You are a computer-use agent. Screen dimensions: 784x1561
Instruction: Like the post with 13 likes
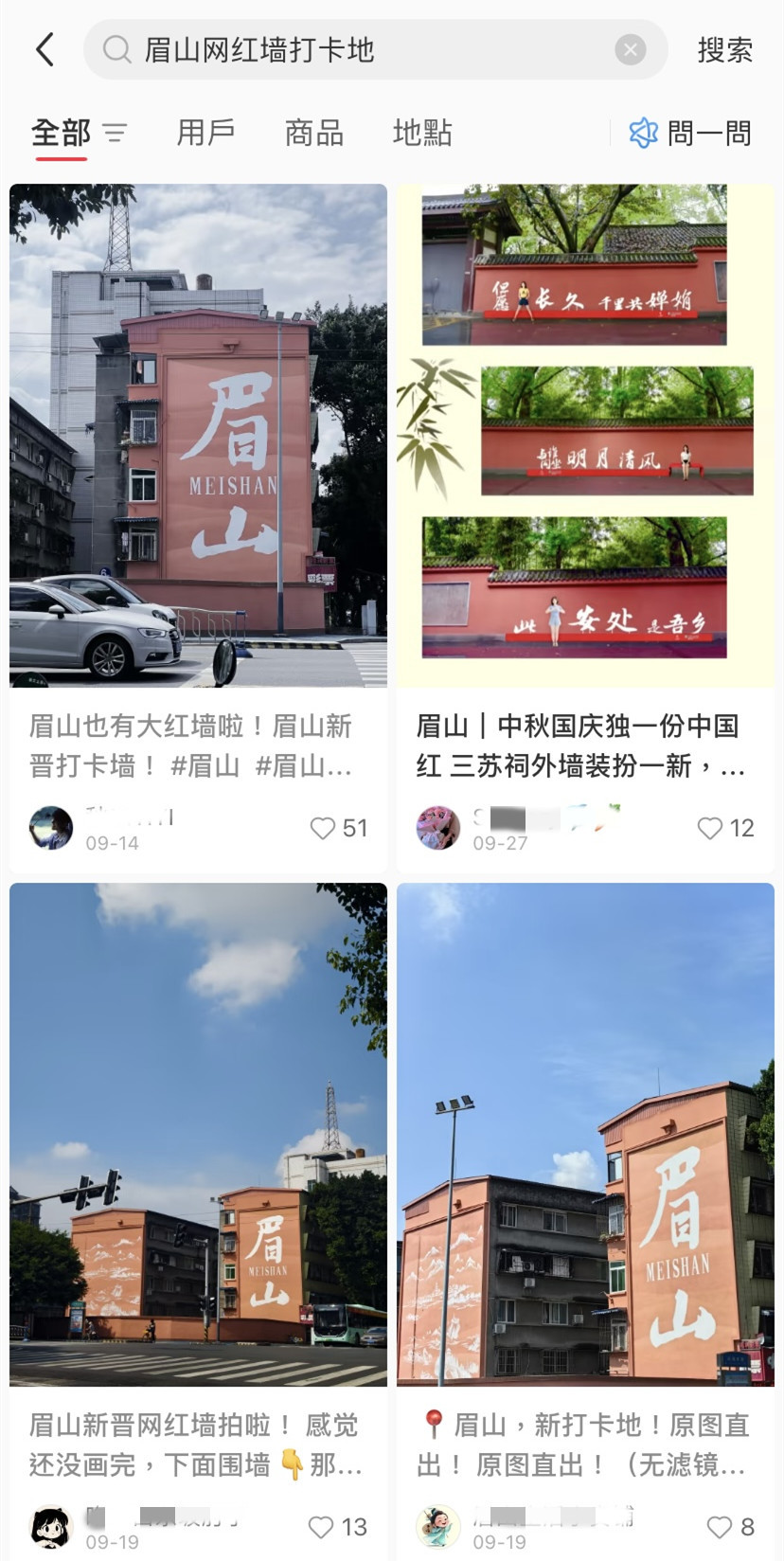pyautogui.click(x=321, y=1527)
